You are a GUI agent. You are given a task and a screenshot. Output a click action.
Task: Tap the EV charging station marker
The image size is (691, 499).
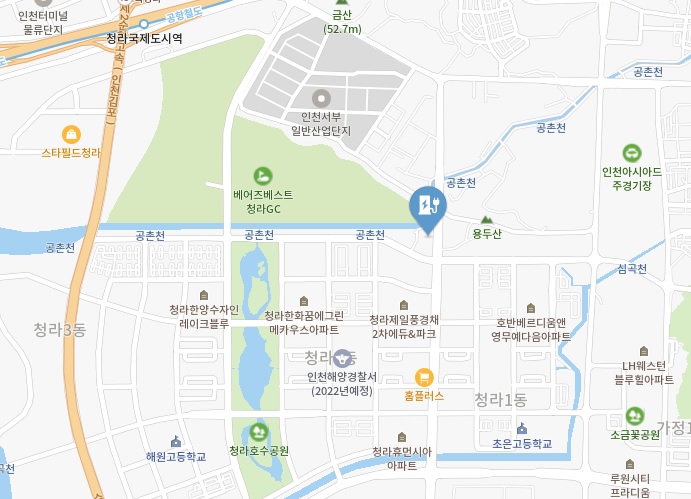(x=428, y=205)
